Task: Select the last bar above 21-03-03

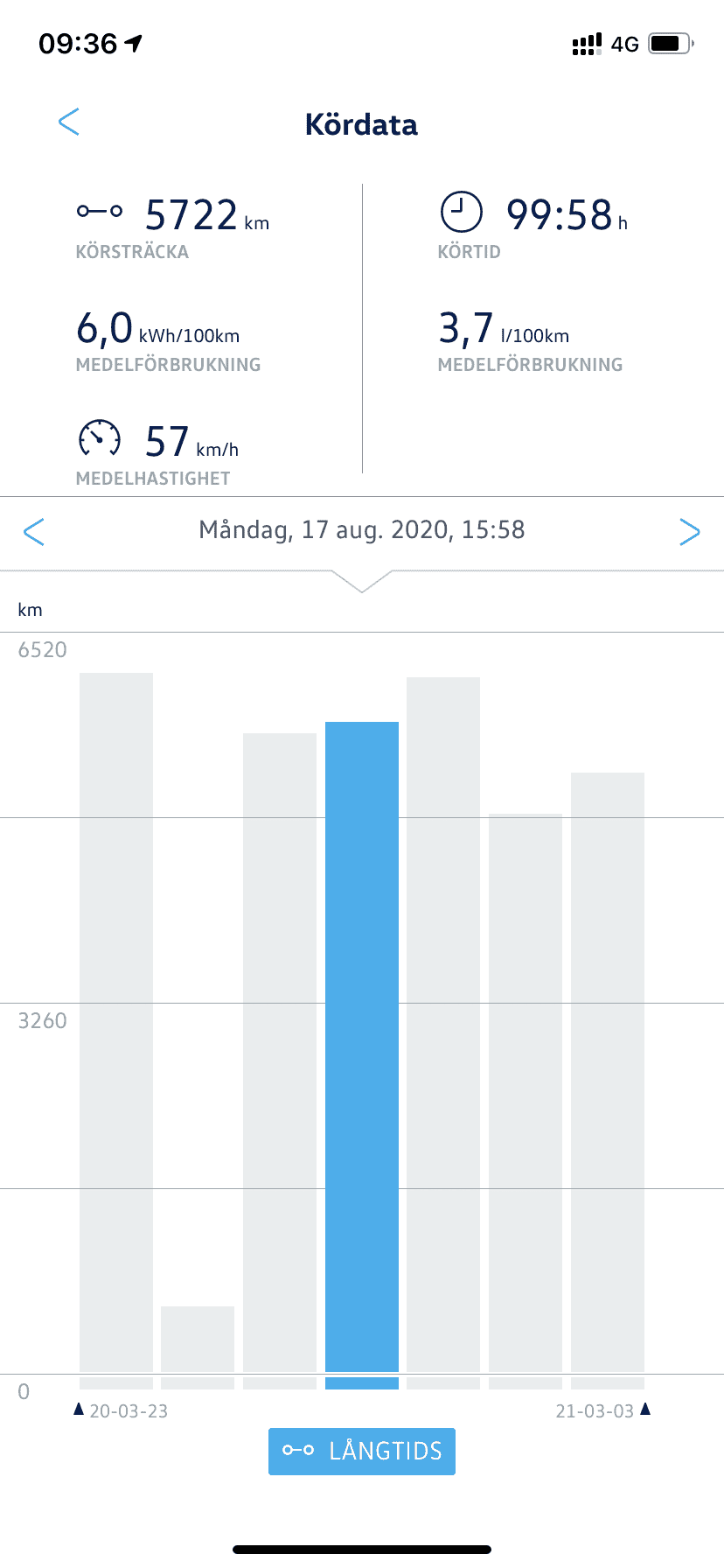Action: pyautogui.click(x=608, y=1072)
